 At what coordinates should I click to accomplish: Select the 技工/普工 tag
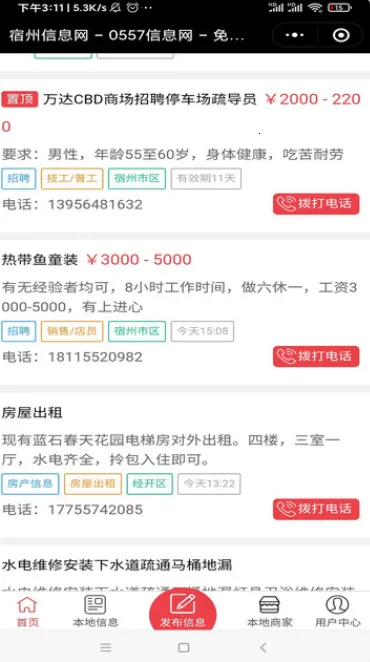pos(72,179)
